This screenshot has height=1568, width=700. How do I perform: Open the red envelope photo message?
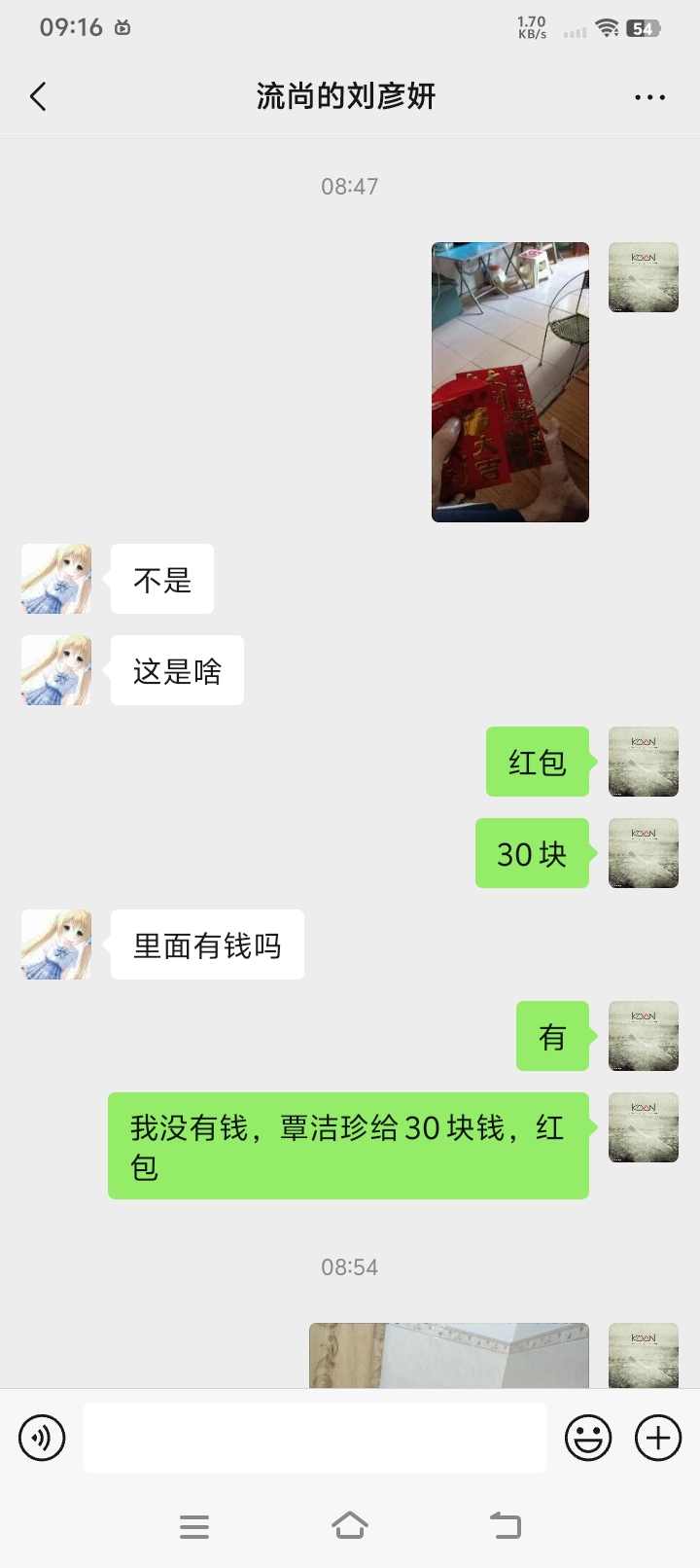[509, 381]
